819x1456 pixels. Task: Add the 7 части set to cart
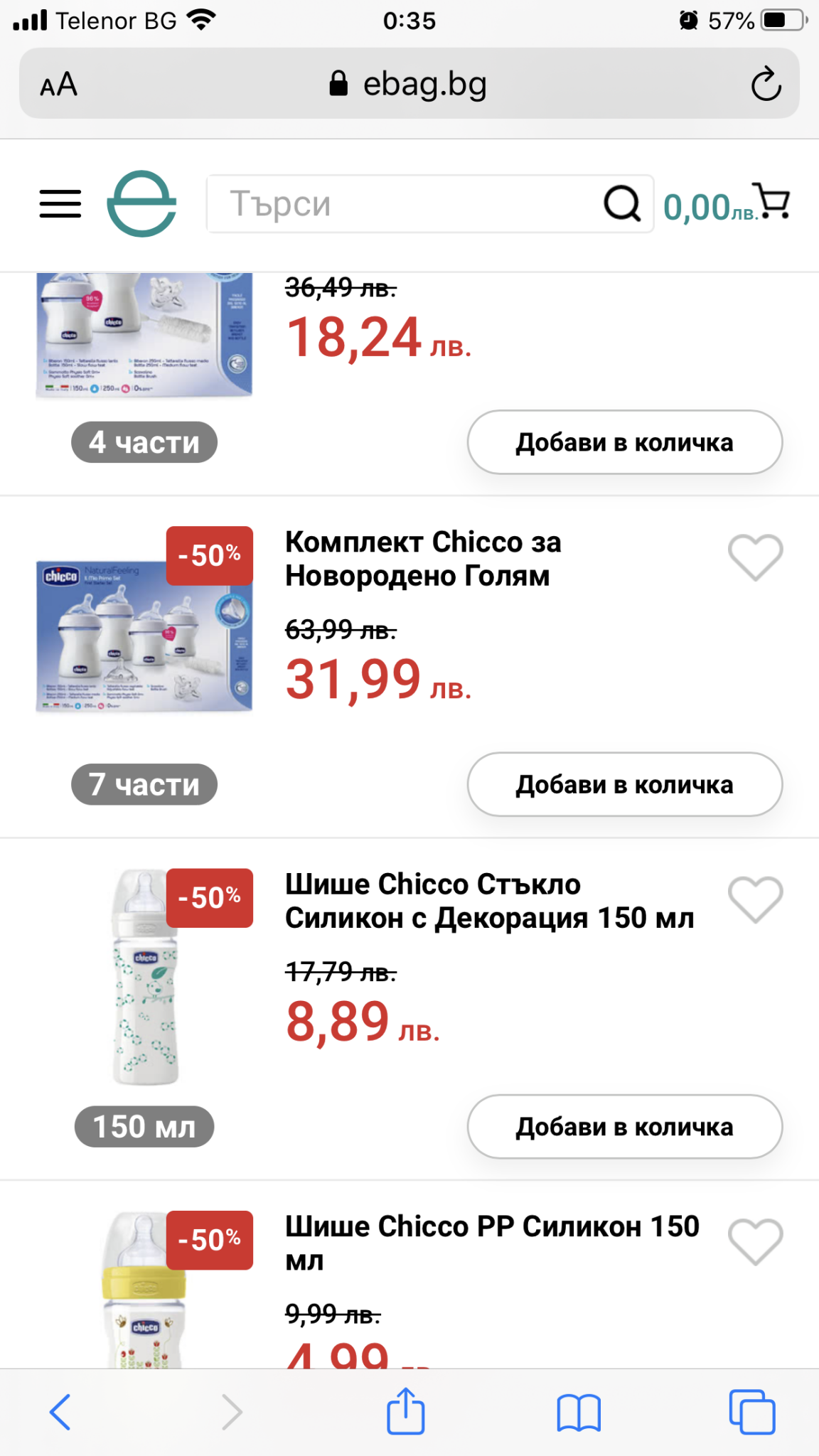point(624,784)
